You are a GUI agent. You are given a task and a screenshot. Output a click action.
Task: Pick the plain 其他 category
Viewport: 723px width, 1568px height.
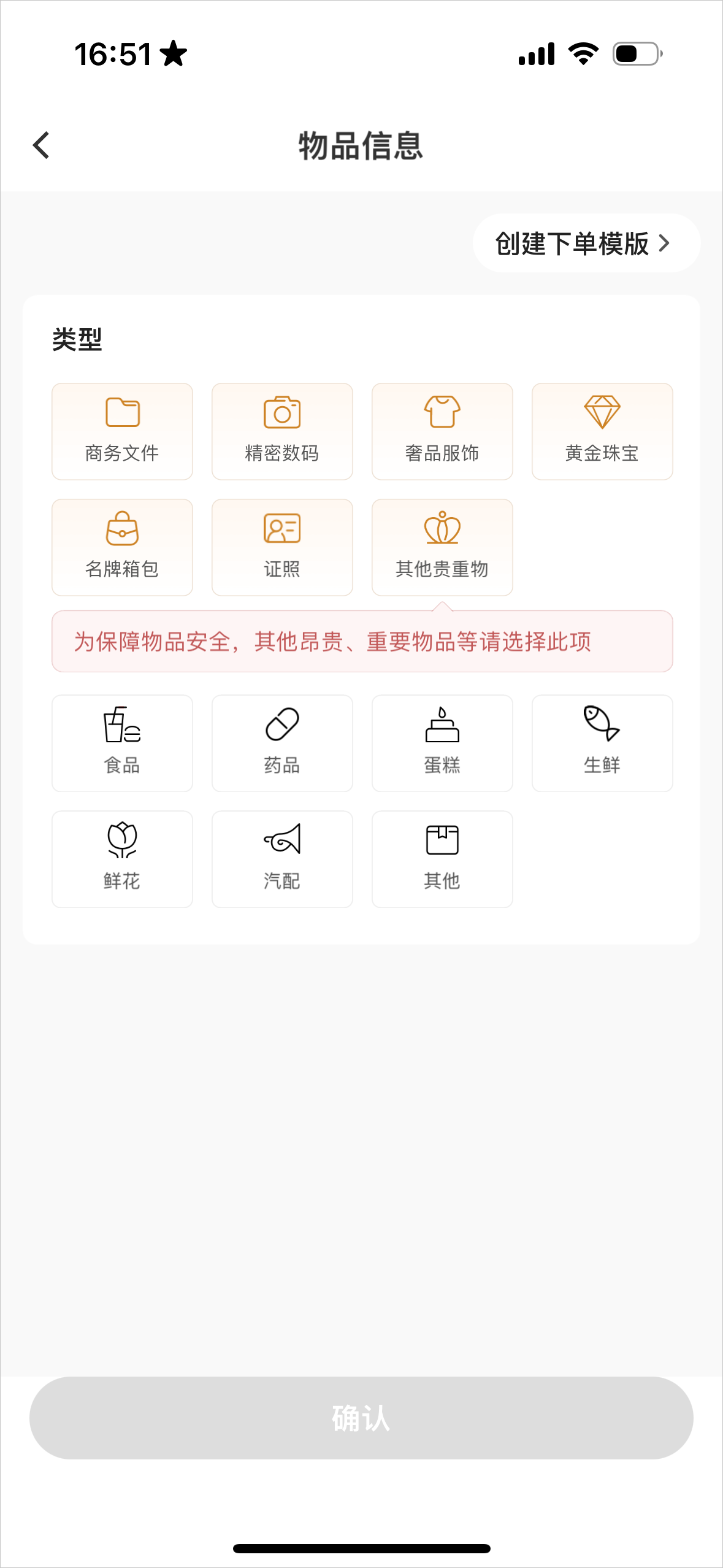point(442,859)
